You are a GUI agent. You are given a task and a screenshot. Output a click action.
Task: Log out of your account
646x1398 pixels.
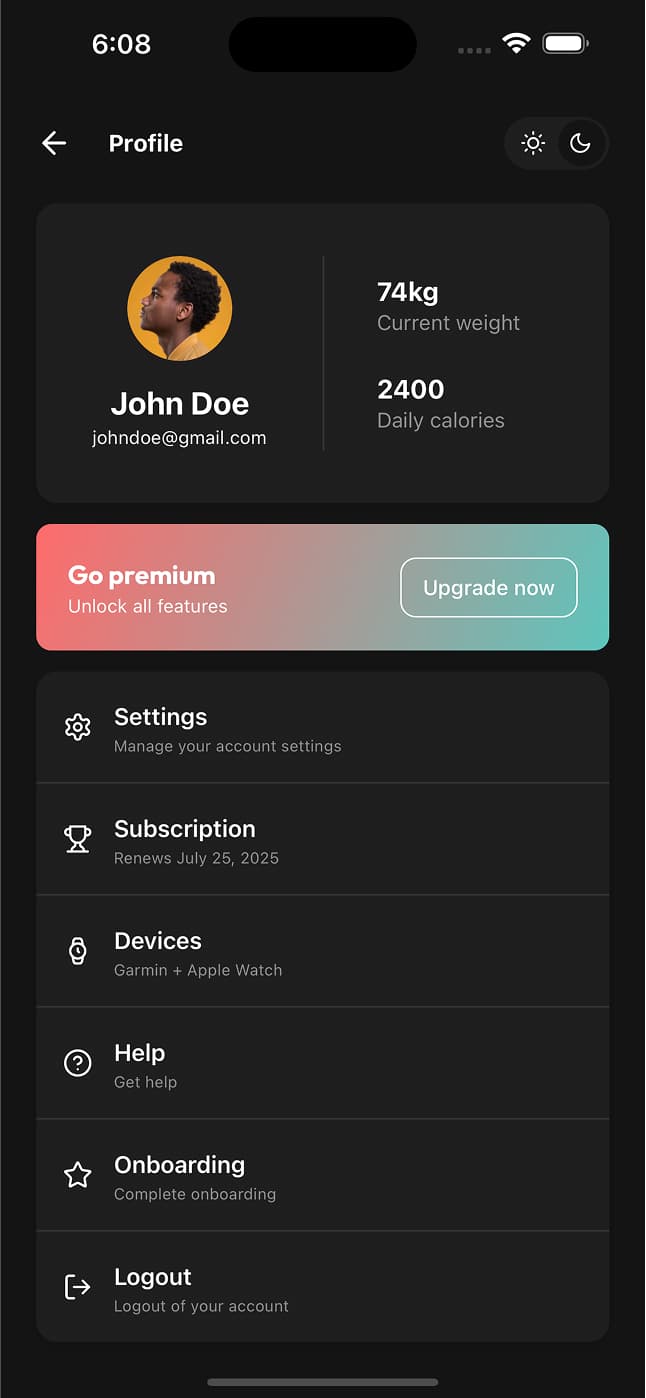[x=322, y=1288]
